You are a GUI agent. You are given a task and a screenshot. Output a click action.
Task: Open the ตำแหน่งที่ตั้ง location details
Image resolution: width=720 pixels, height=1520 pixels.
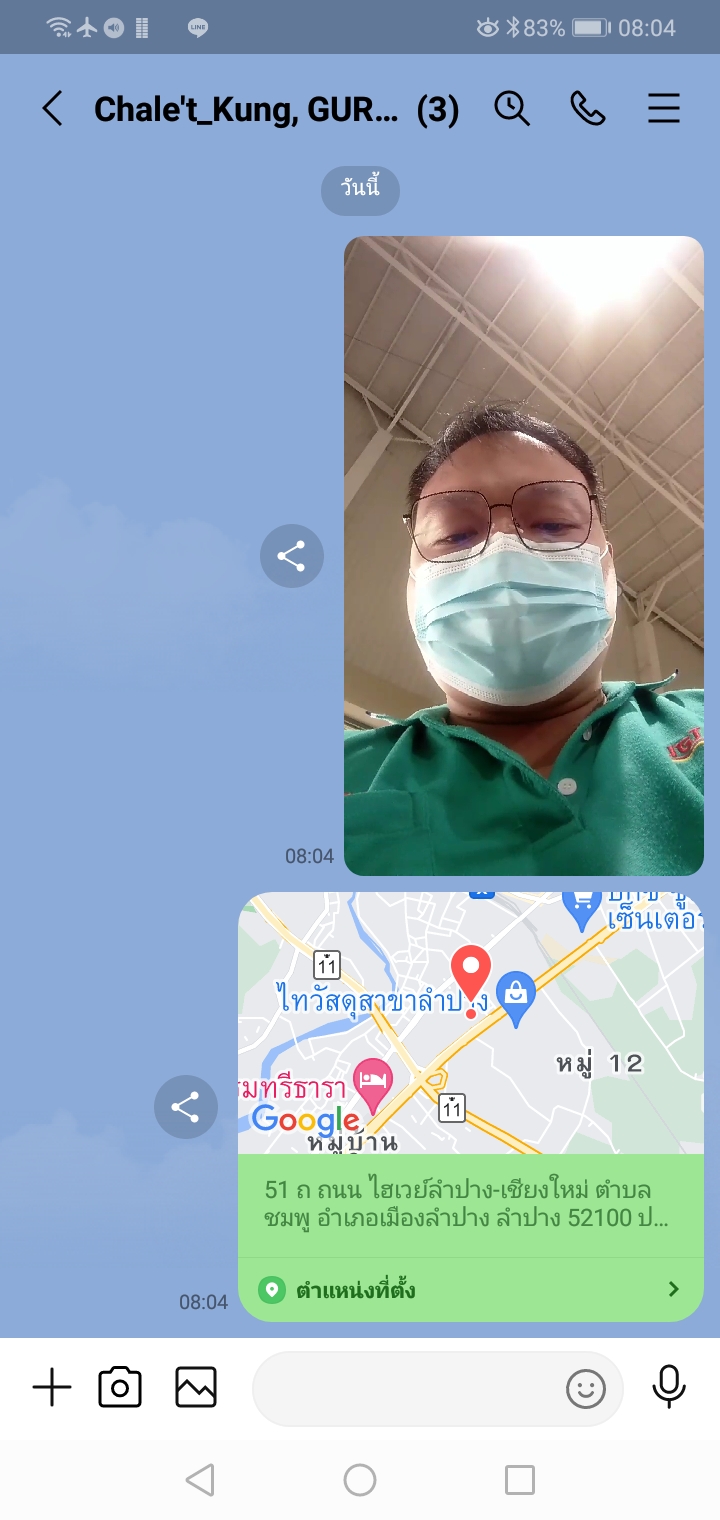(x=471, y=1290)
